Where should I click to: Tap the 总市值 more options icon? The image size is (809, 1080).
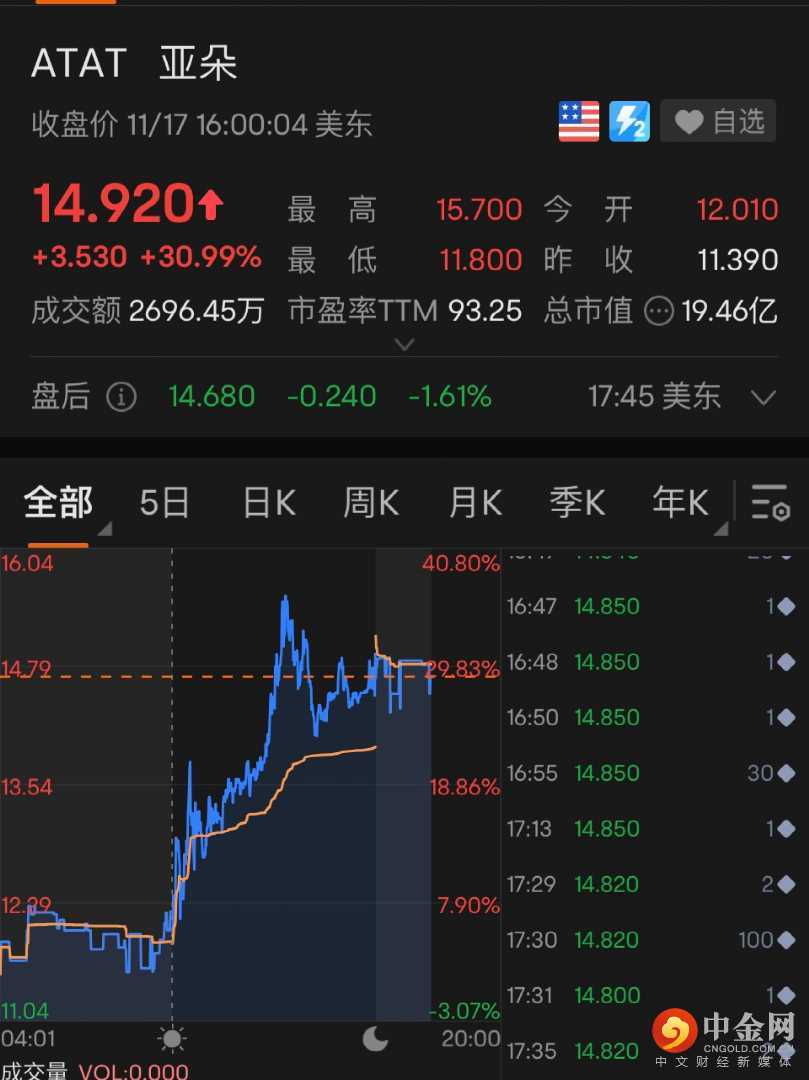[659, 311]
